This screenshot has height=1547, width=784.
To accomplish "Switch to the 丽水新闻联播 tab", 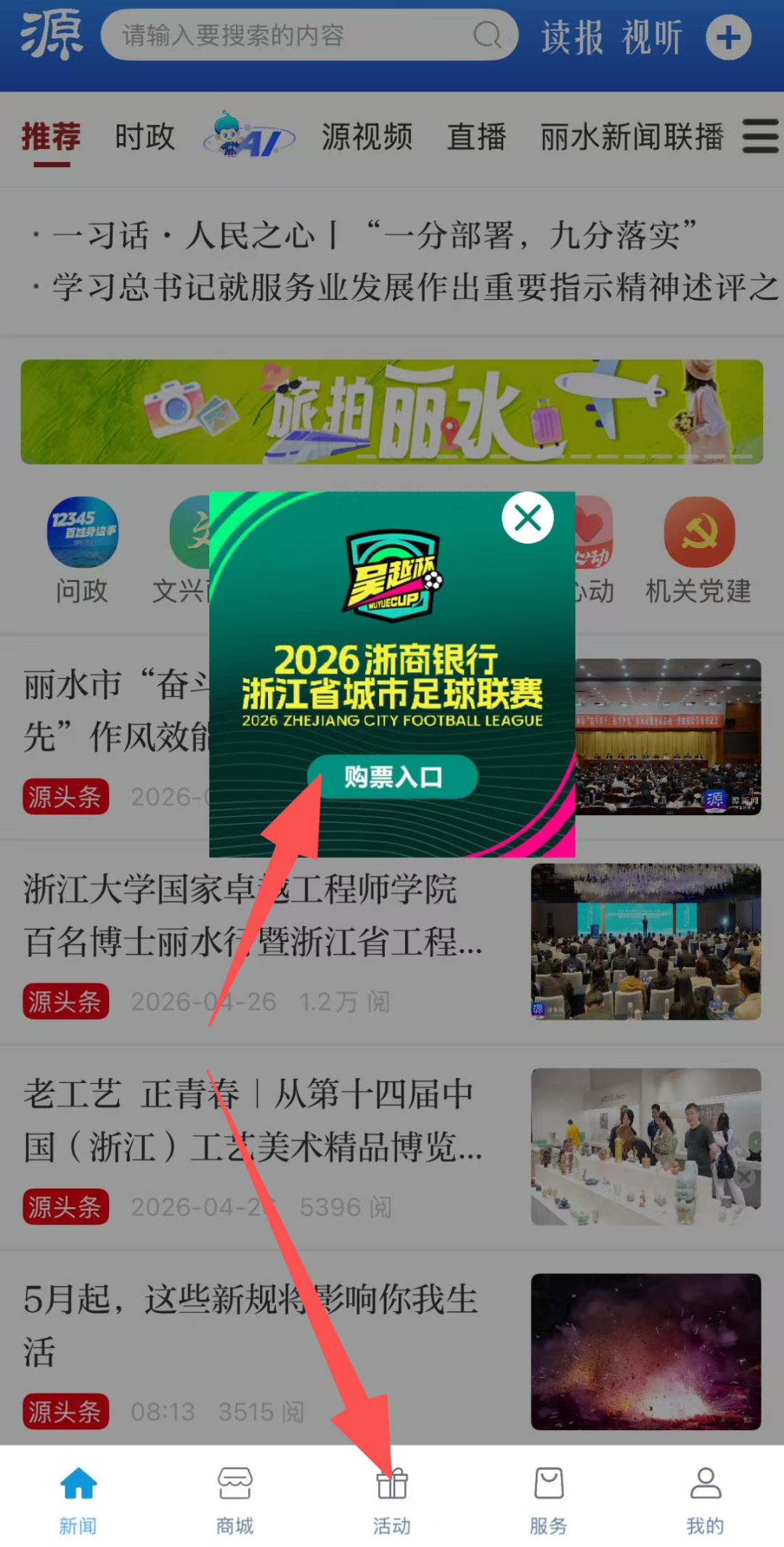I will [x=632, y=136].
